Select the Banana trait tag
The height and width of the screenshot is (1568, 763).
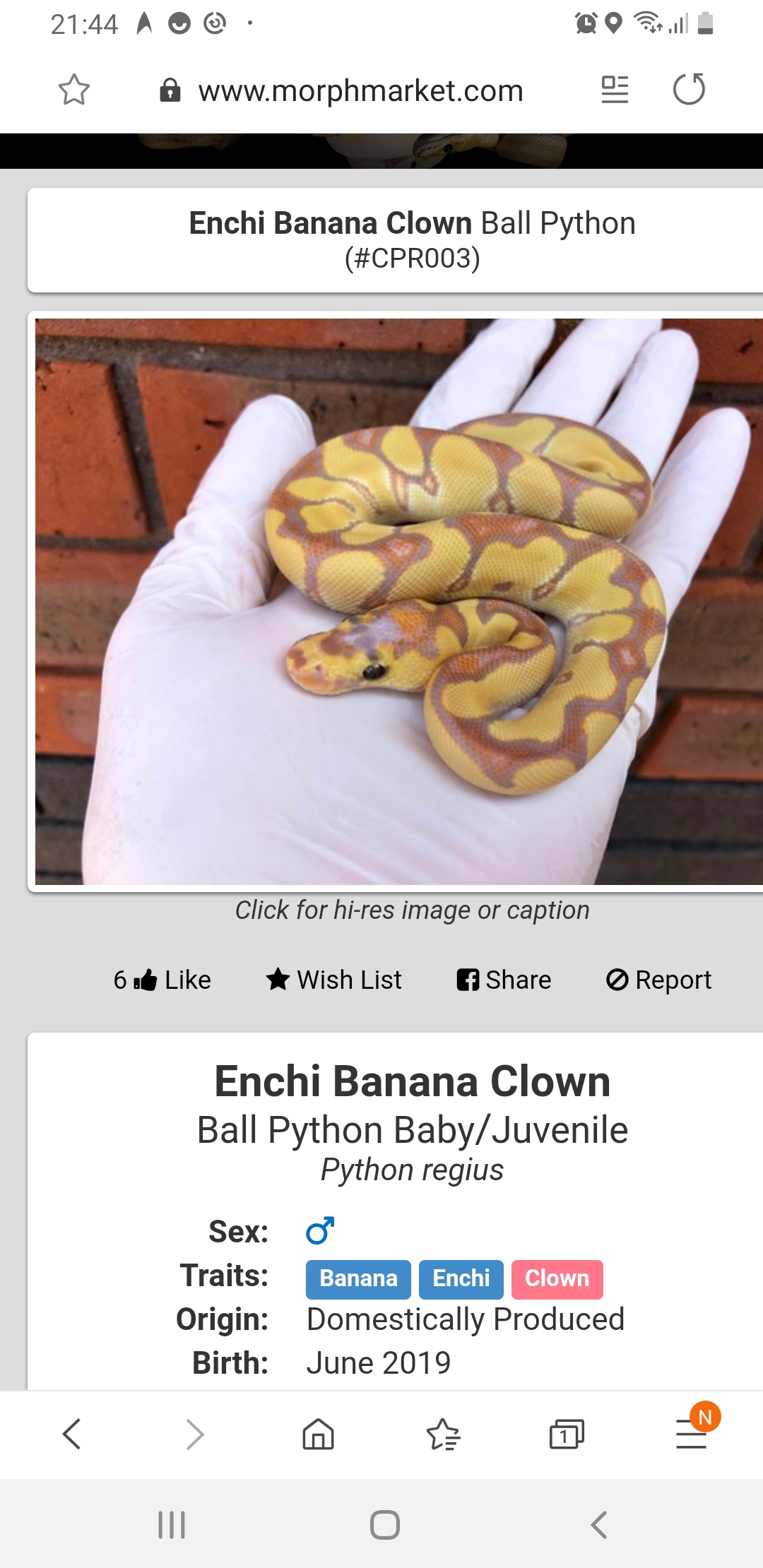pyautogui.click(x=358, y=1279)
